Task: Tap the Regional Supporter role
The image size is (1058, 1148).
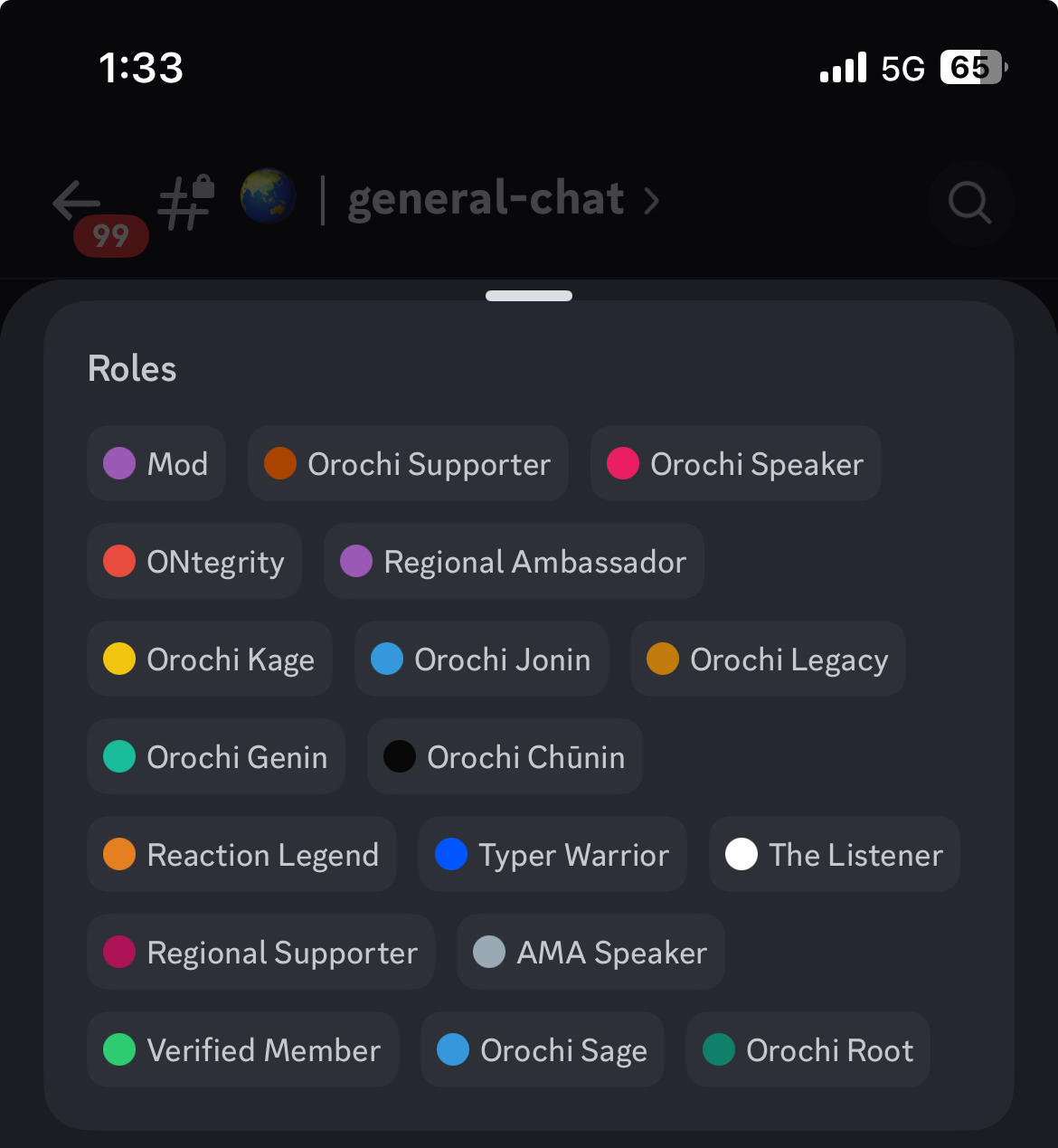Action: point(260,952)
